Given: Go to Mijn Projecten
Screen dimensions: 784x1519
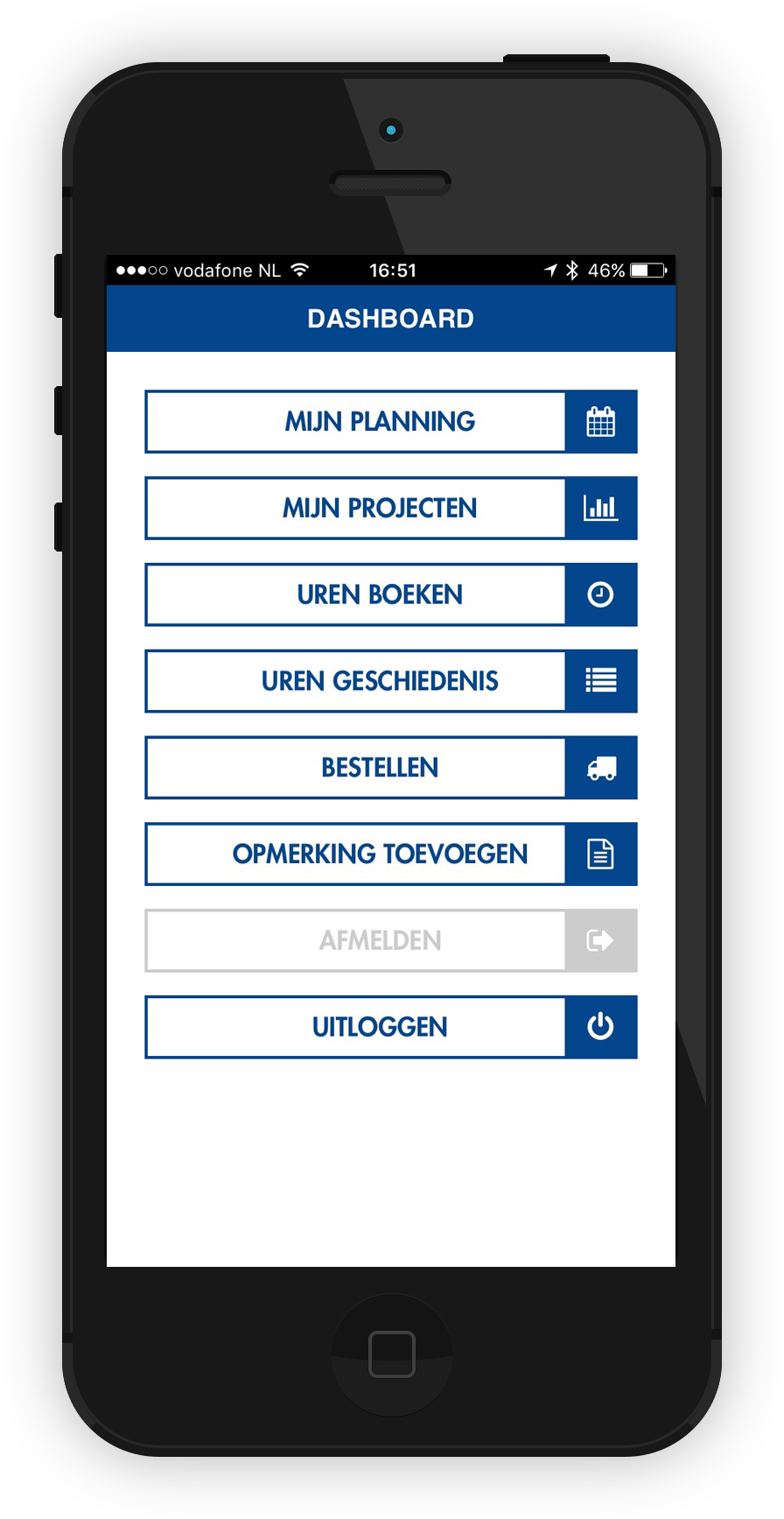Looking at the screenshot, I should coord(390,508).
